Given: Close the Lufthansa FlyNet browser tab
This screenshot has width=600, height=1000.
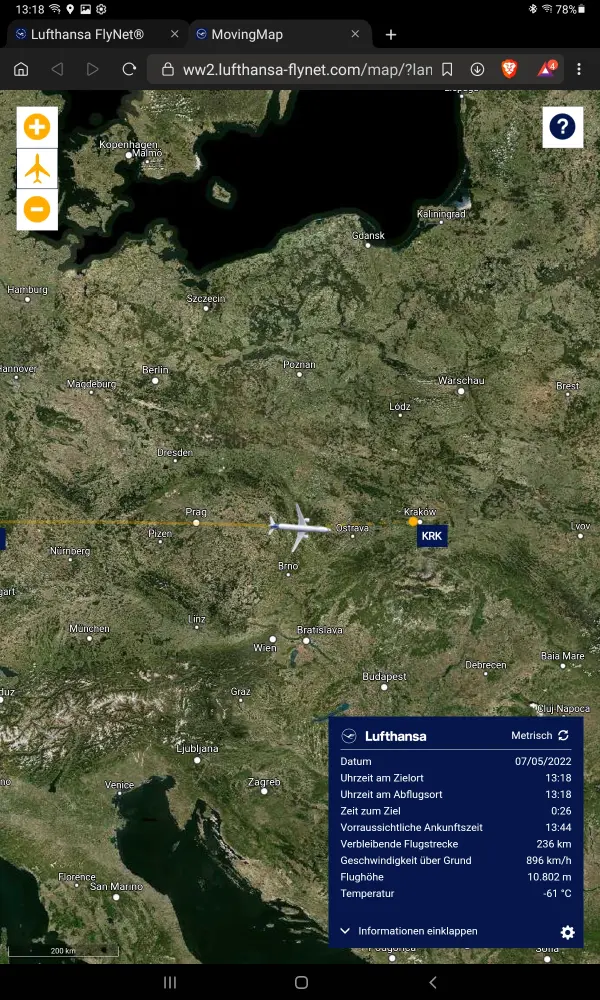Looking at the screenshot, I should coord(175,34).
